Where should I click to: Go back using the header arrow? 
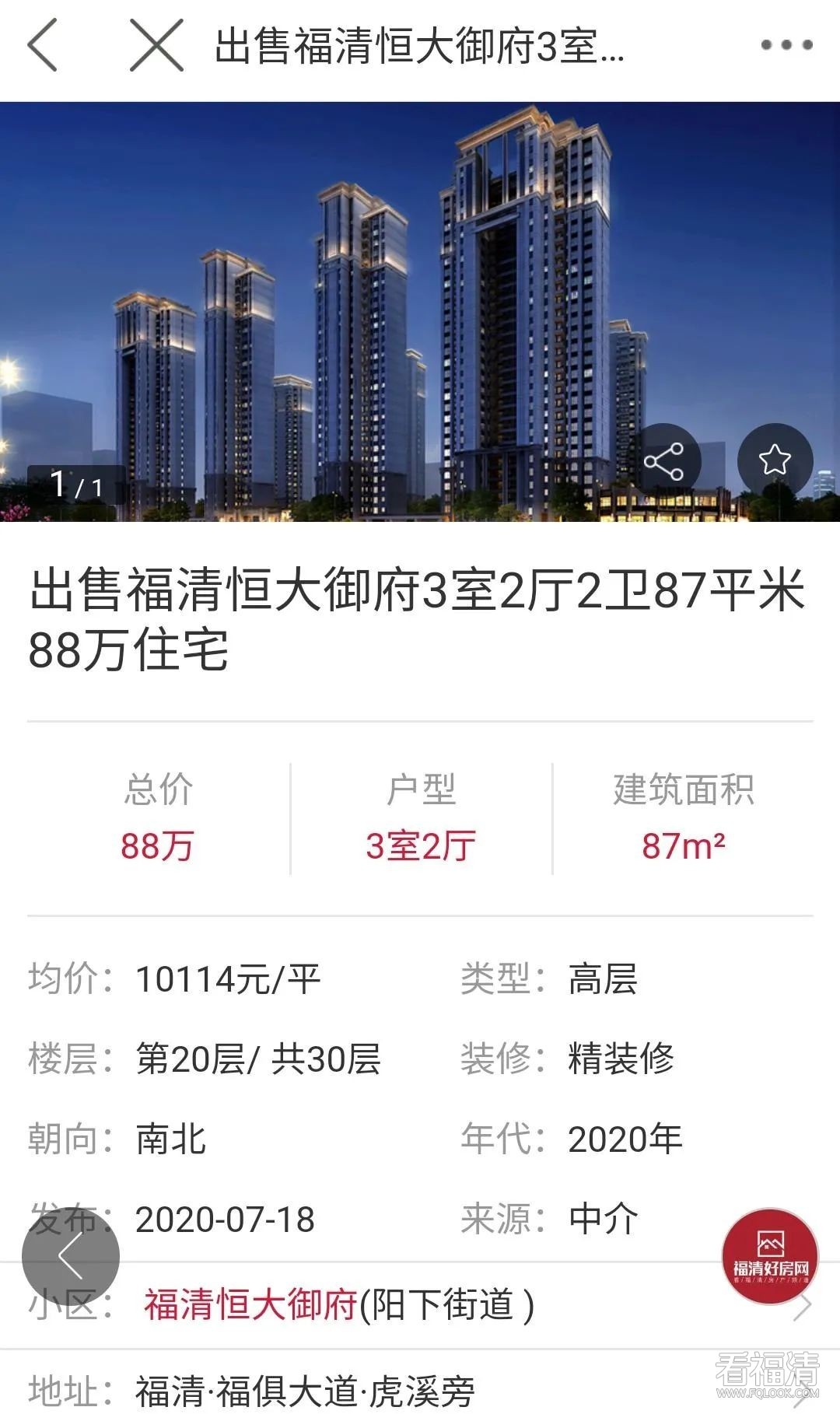(x=43, y=46)
